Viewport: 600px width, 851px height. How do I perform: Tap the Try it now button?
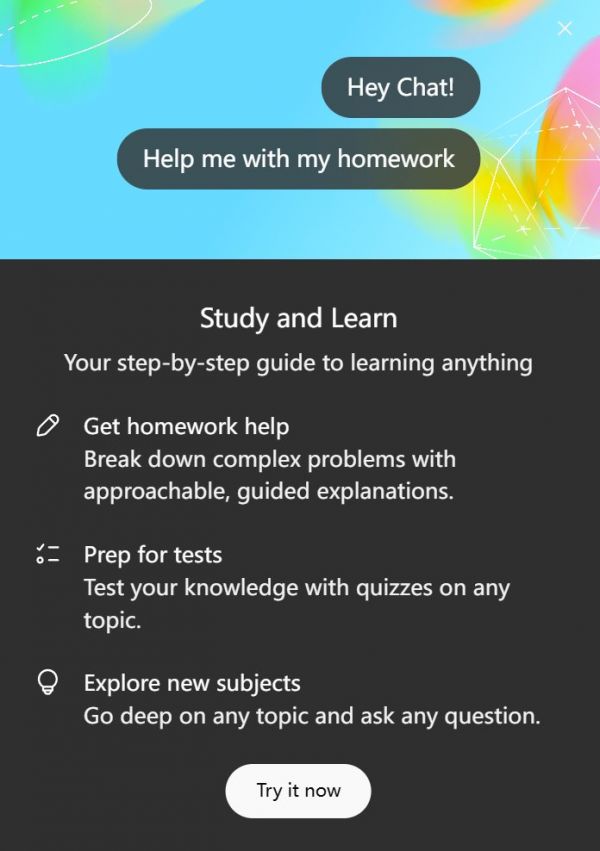pyautogui.click(x=298, y=790)
